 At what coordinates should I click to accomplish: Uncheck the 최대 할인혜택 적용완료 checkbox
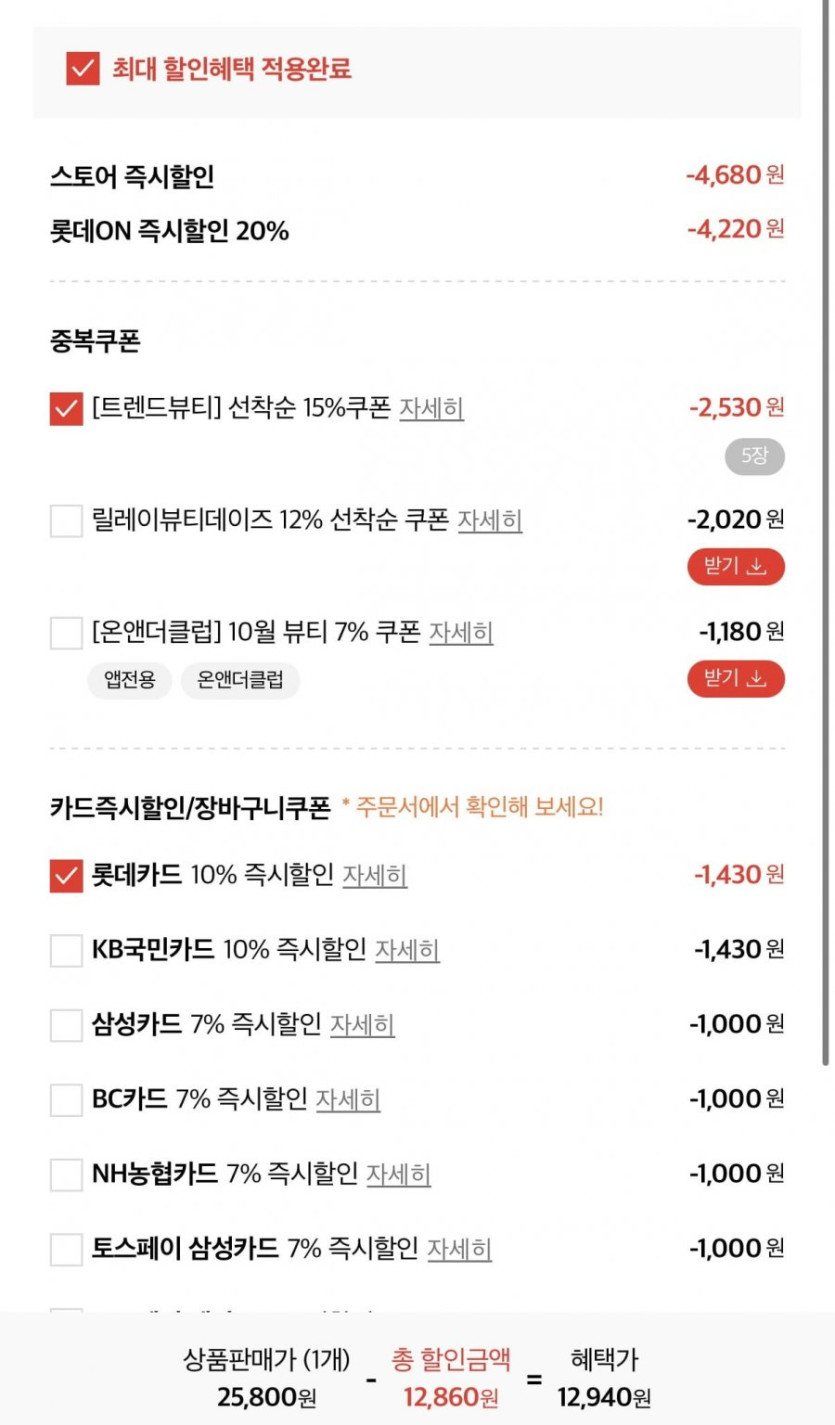click(x=83, y=69)
